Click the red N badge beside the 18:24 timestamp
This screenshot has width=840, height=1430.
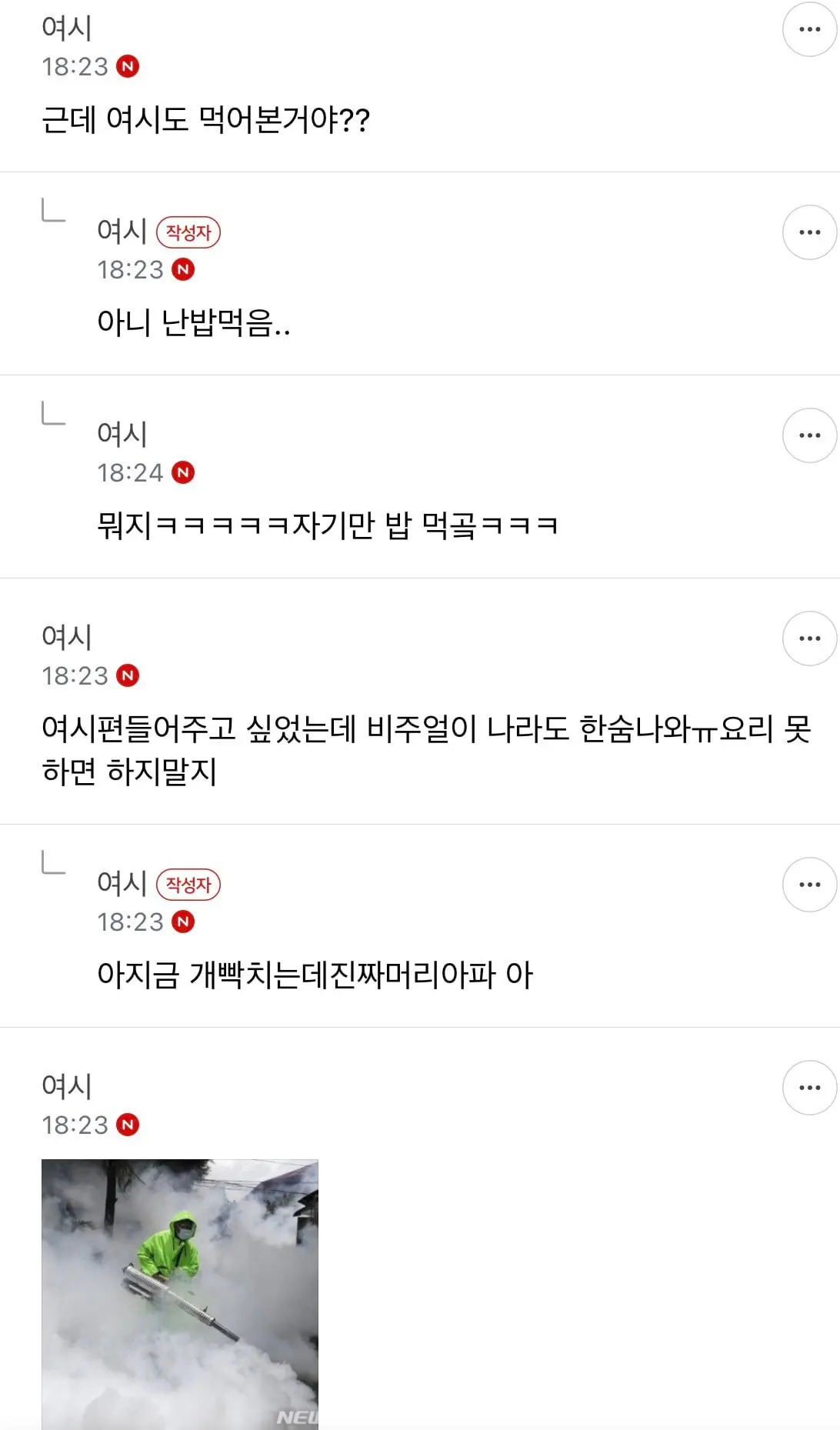click(183, 473)
